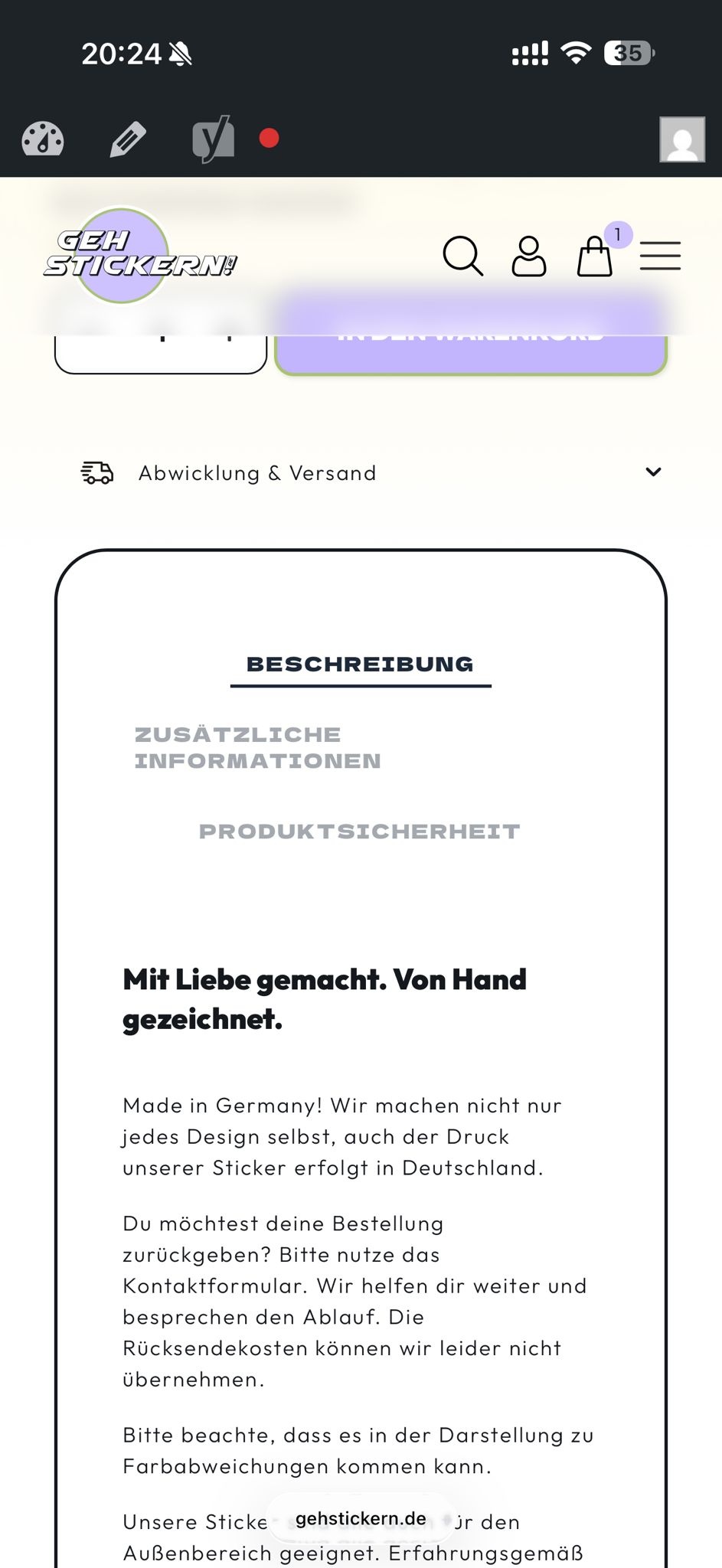The width and height of the screenshot is (722, 1568).
Task: Switch to Zusätzliche Informationen tab
Action: (x=257, y=748)
